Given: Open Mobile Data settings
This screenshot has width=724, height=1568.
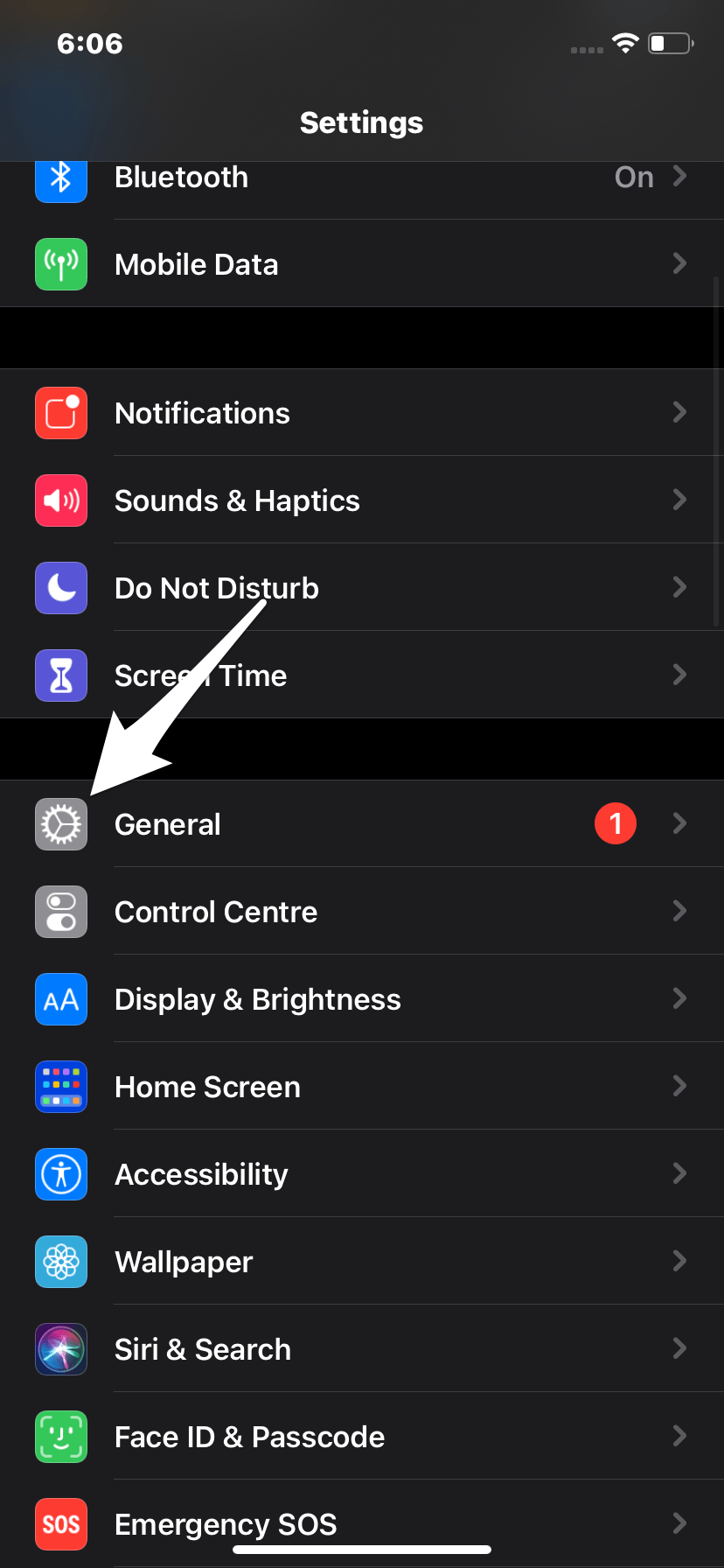Looking at the screenshot, I should click(x=362, y=263).
